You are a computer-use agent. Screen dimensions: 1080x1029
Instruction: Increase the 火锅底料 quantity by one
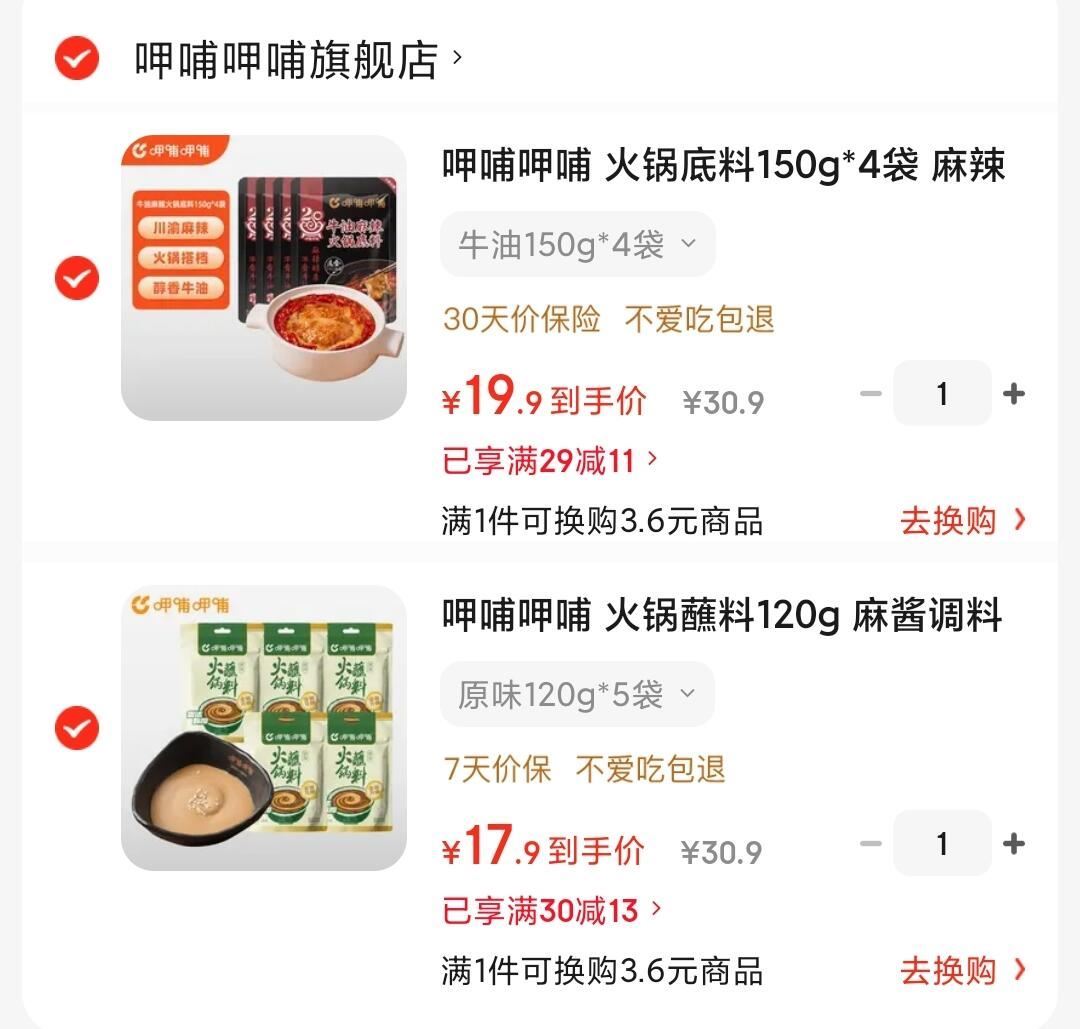click(1014, 394)
